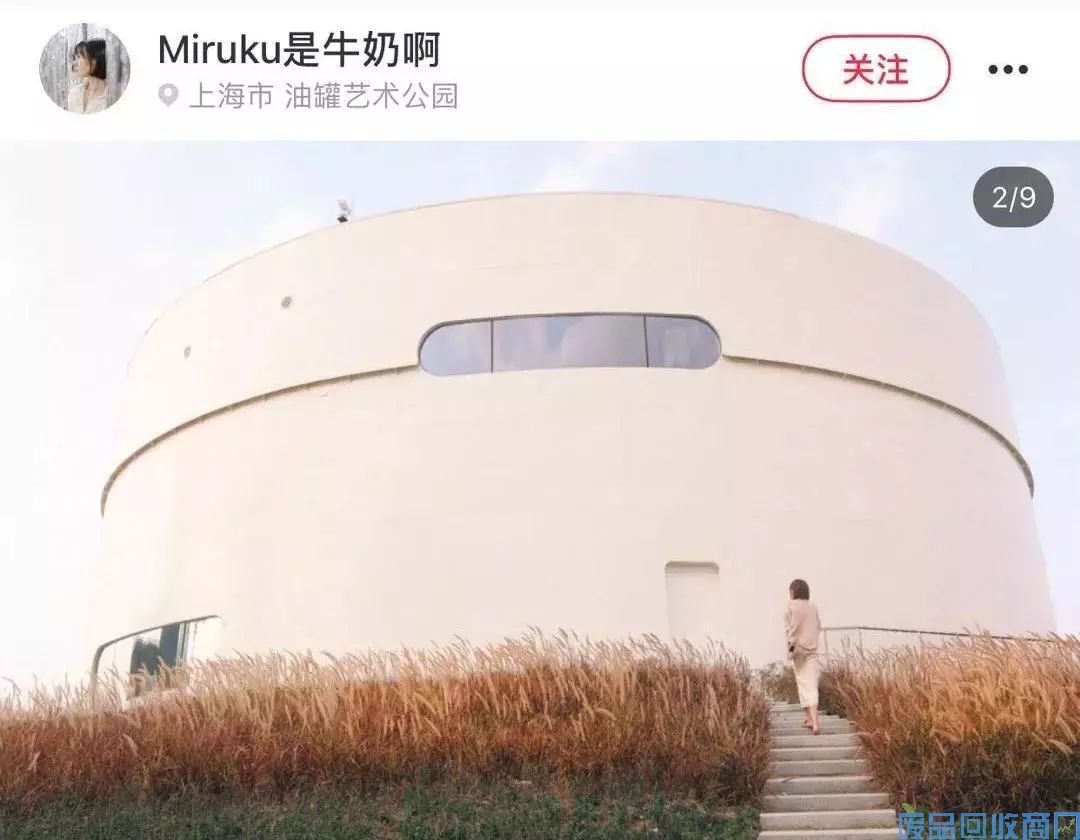Open Miruku是牛奶啊's profile avatar
Image resolution: width=1080 pixels, height=840 pixels.
(84, 68)
